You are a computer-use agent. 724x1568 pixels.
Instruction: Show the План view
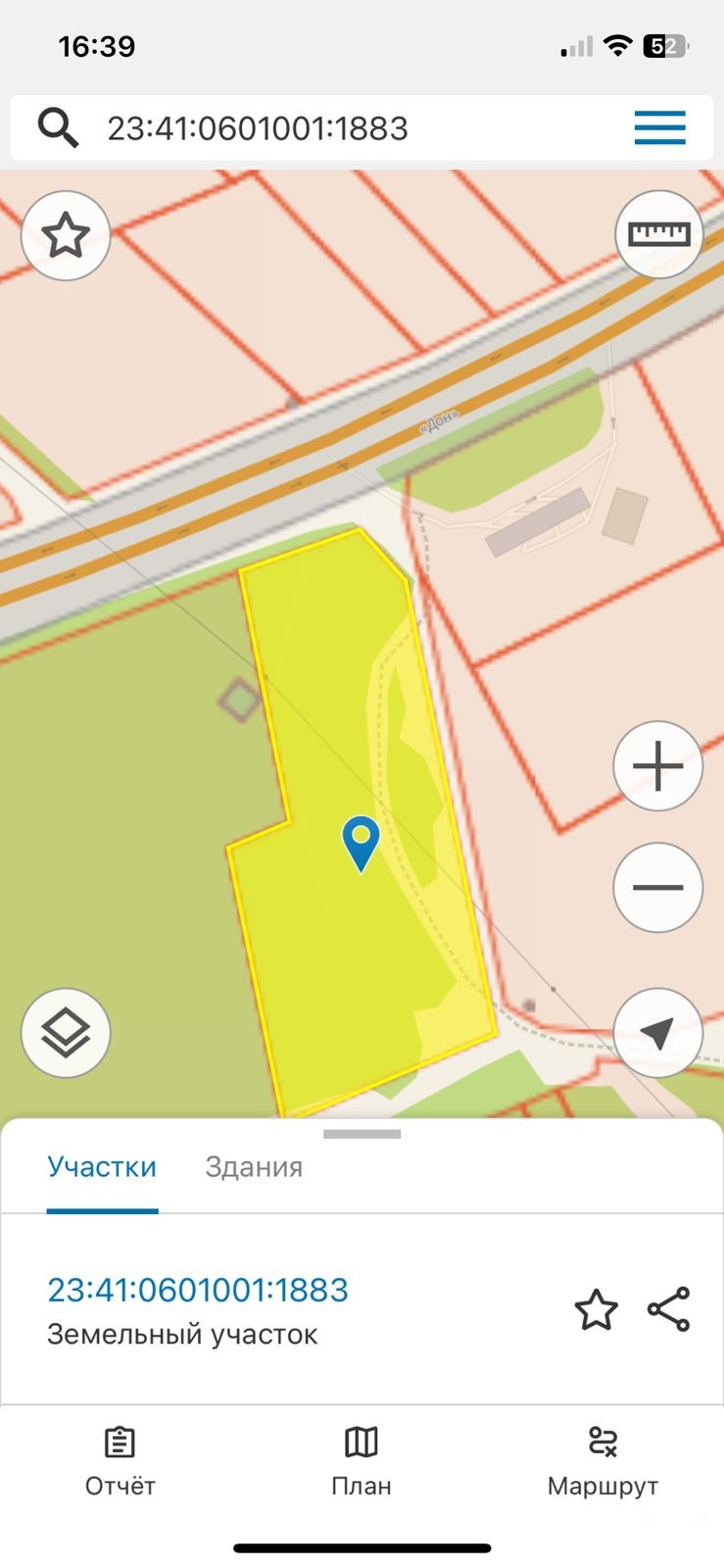[x=362, y=1462]
